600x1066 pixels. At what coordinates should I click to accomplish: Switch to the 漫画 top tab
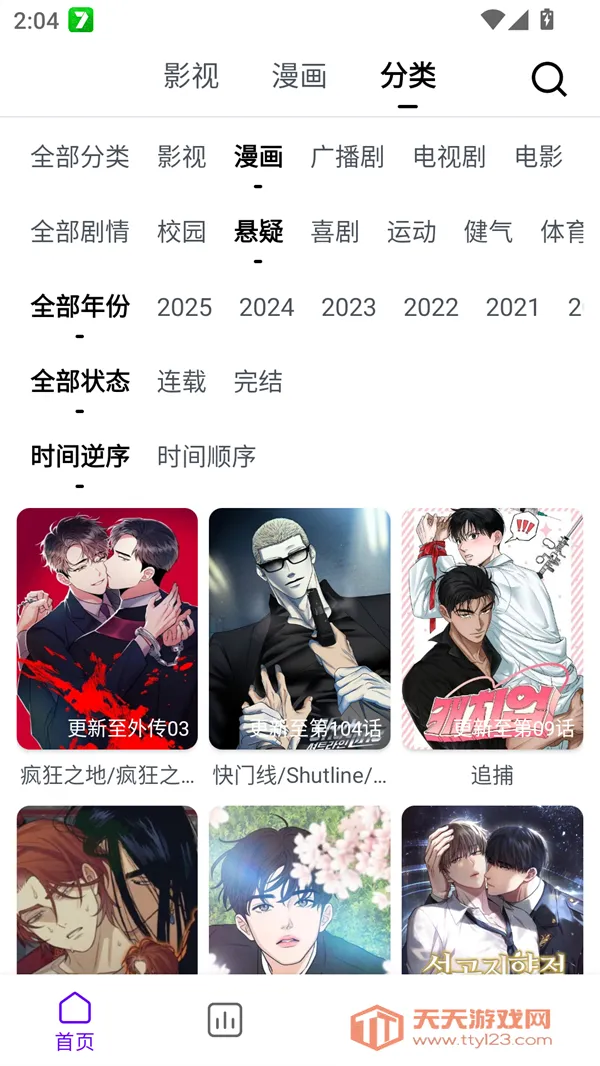(x=299, y=76)
